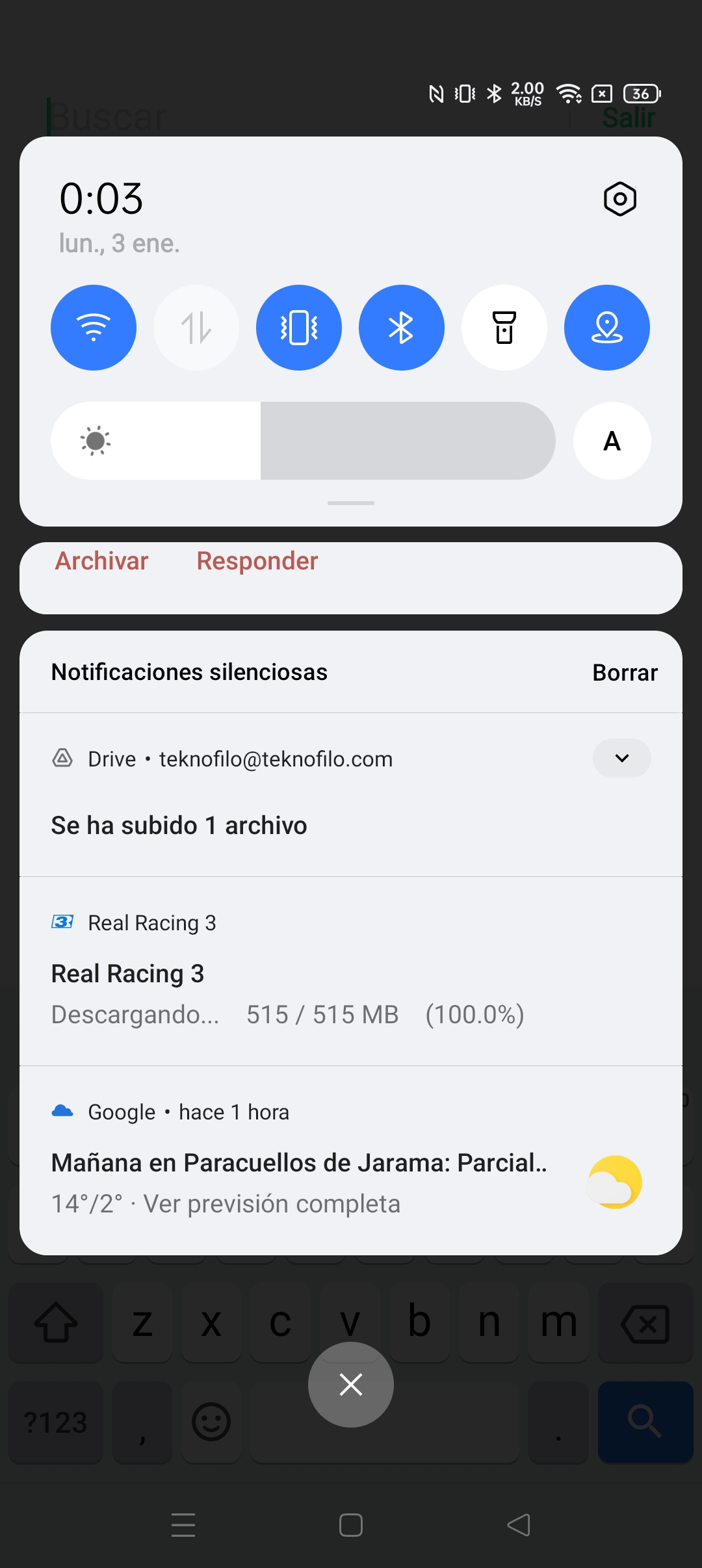
Task: Go to the home screen
Action: click(351, 1525)
